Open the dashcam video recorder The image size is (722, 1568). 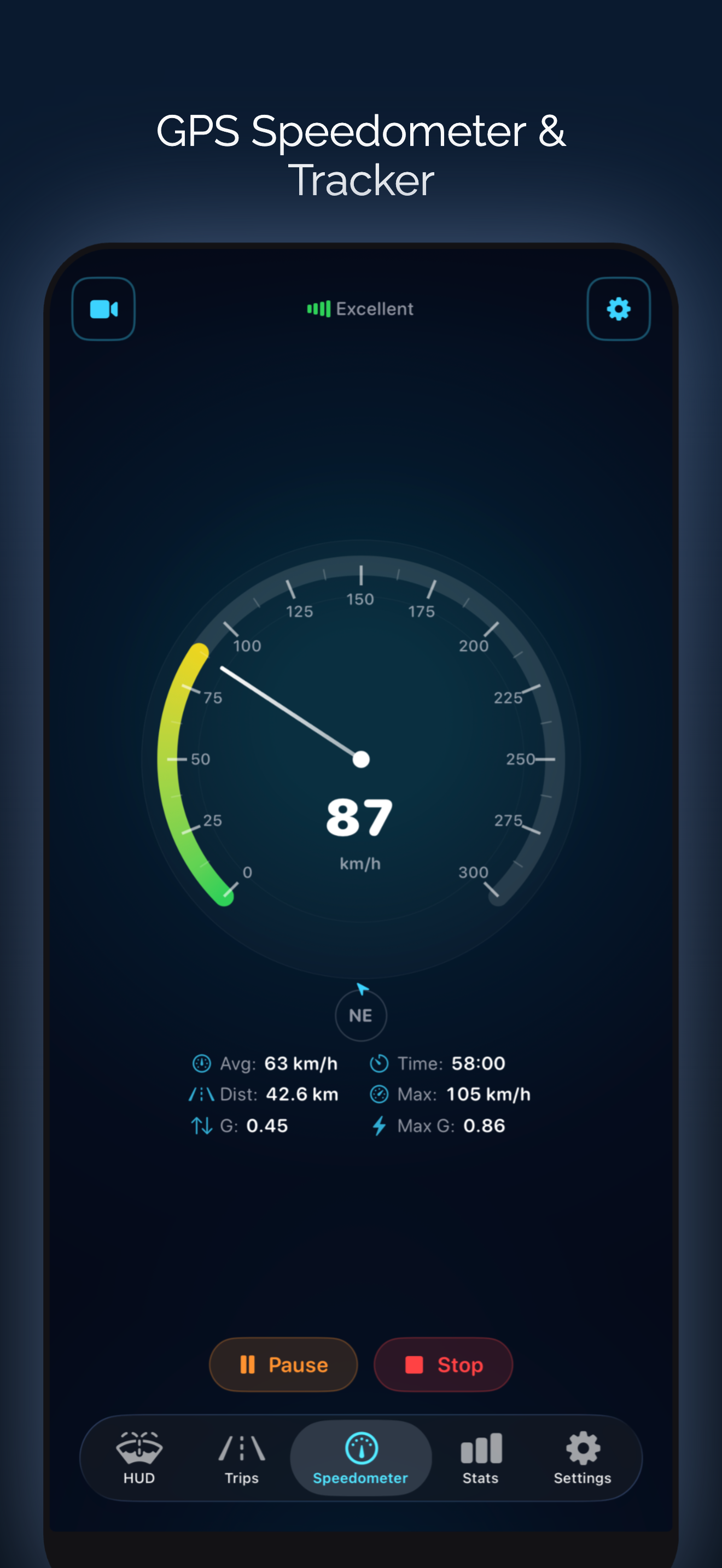pyautogui.click(x=103, y=309)
